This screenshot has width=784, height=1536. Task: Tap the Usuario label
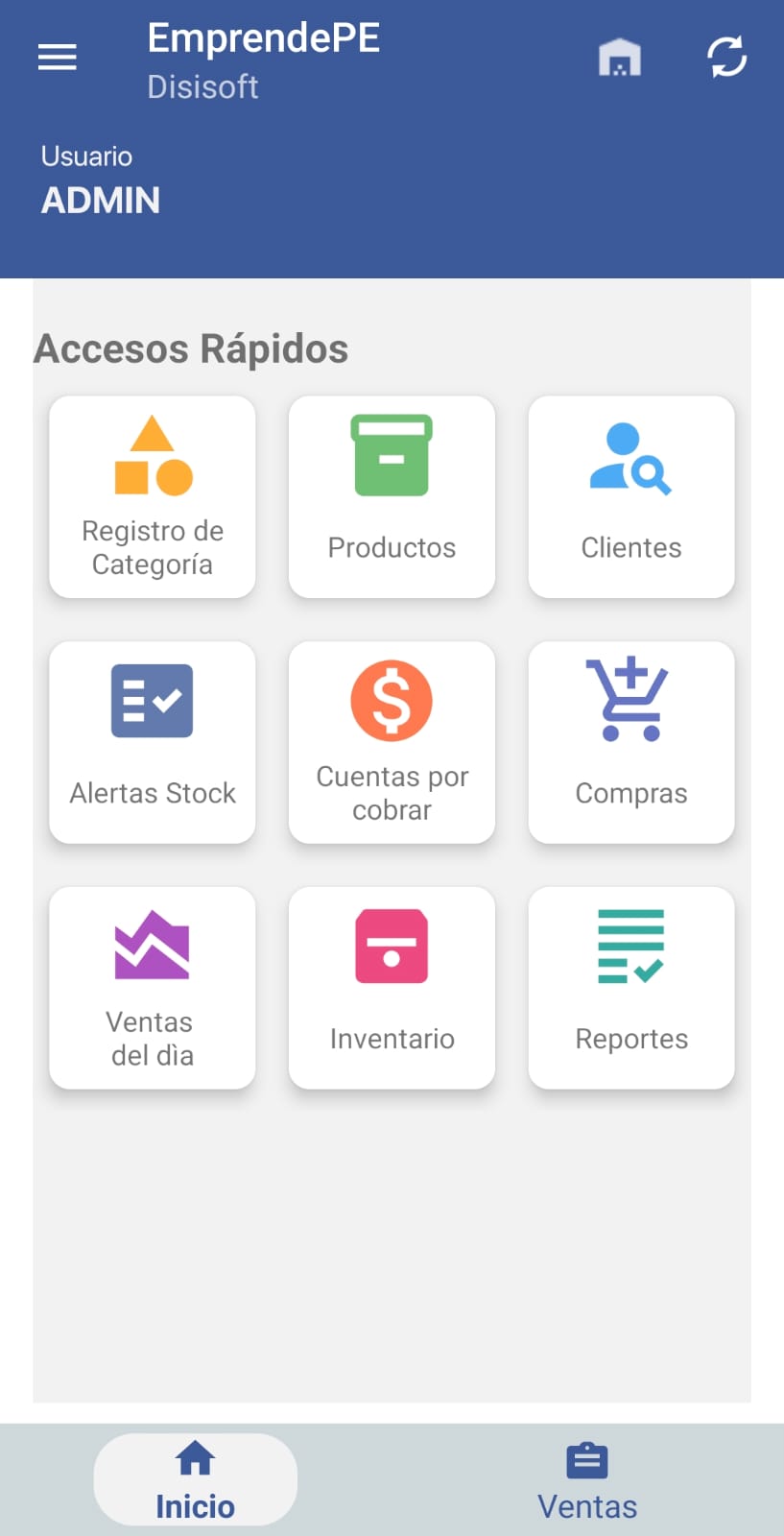click(86, 156)
